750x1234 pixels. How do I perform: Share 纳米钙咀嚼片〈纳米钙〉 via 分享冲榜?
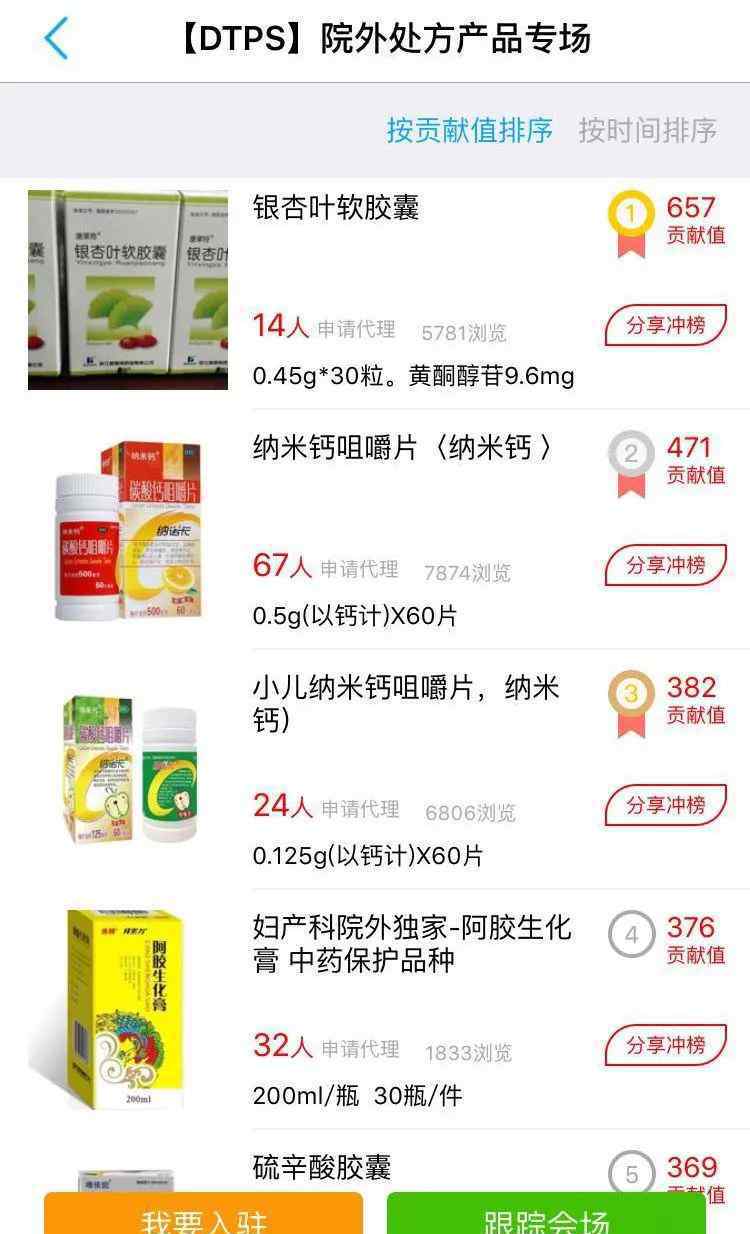665,565
